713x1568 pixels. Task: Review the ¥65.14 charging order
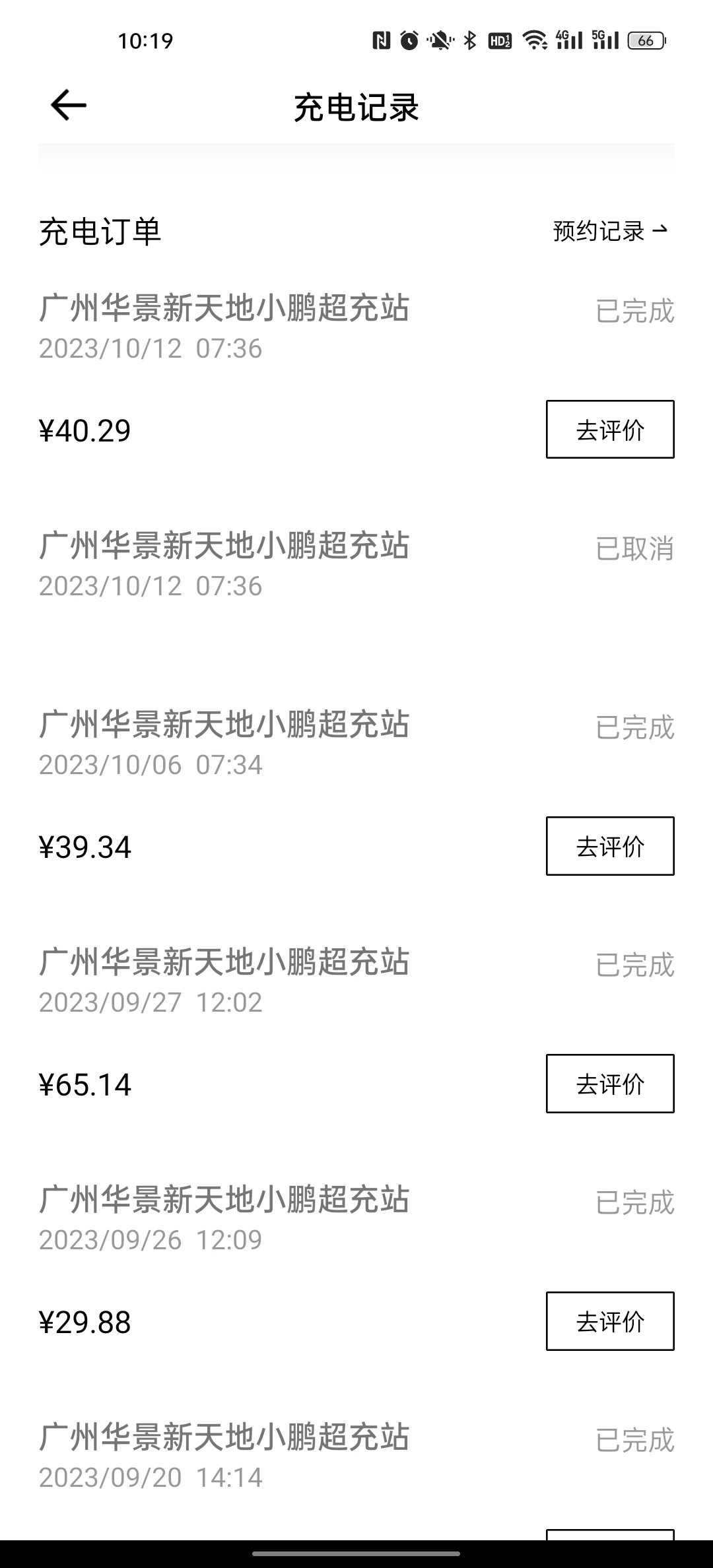click(609, 1084)
